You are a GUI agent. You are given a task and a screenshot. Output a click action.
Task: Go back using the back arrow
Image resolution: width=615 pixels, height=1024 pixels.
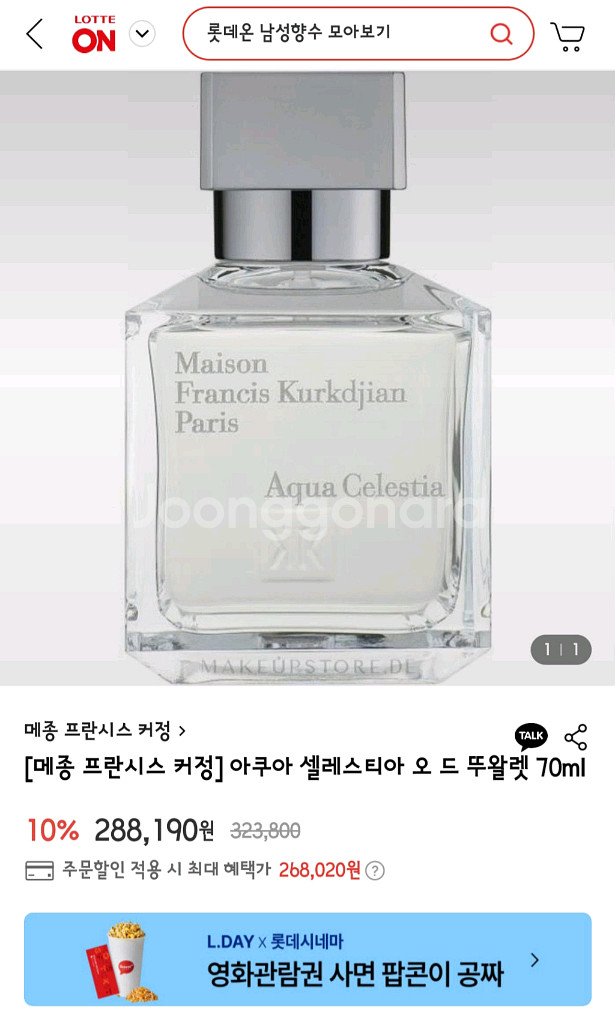click(34, 34)
